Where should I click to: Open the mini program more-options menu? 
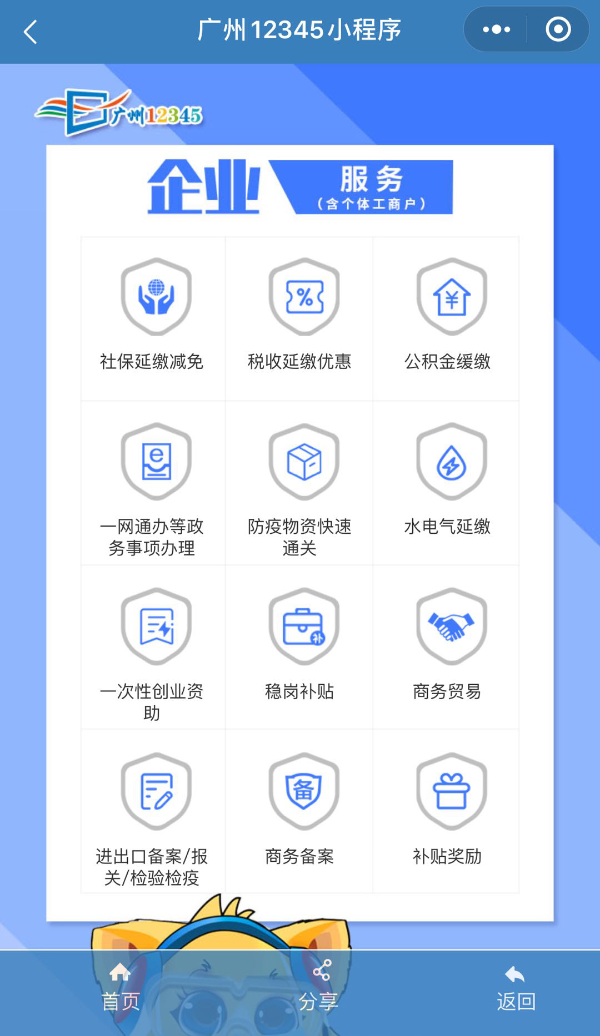pyautogui.click(x=496, y=31)
